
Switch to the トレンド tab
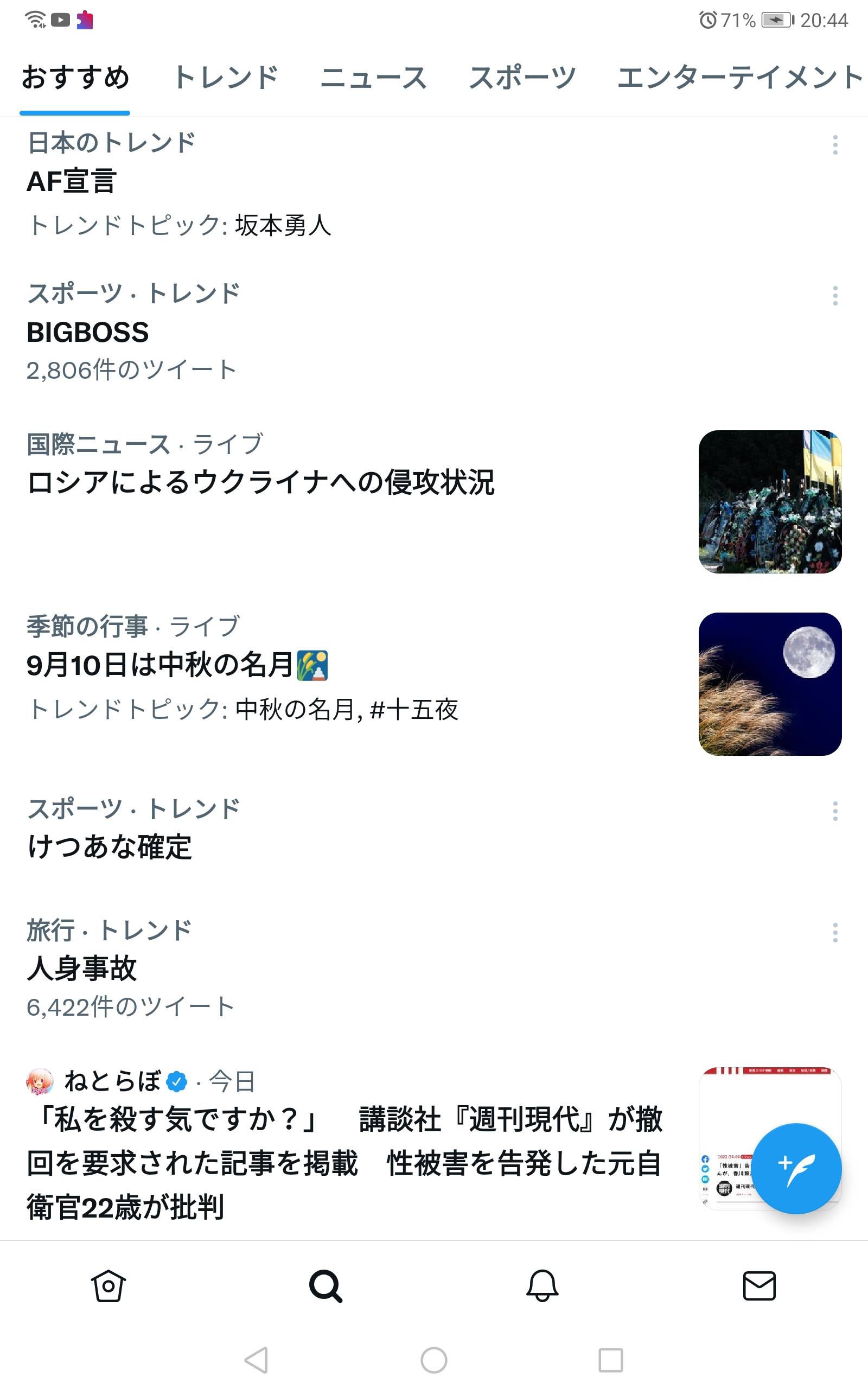(x=226, y=78)
